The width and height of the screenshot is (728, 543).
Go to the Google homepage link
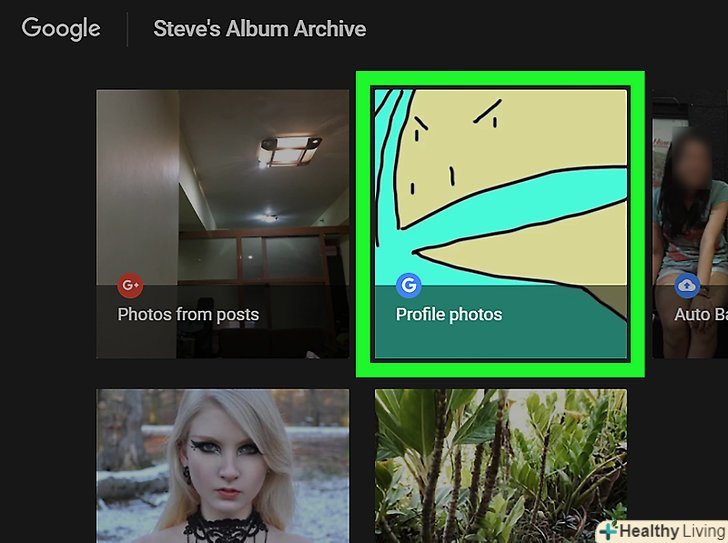(61, 29)
